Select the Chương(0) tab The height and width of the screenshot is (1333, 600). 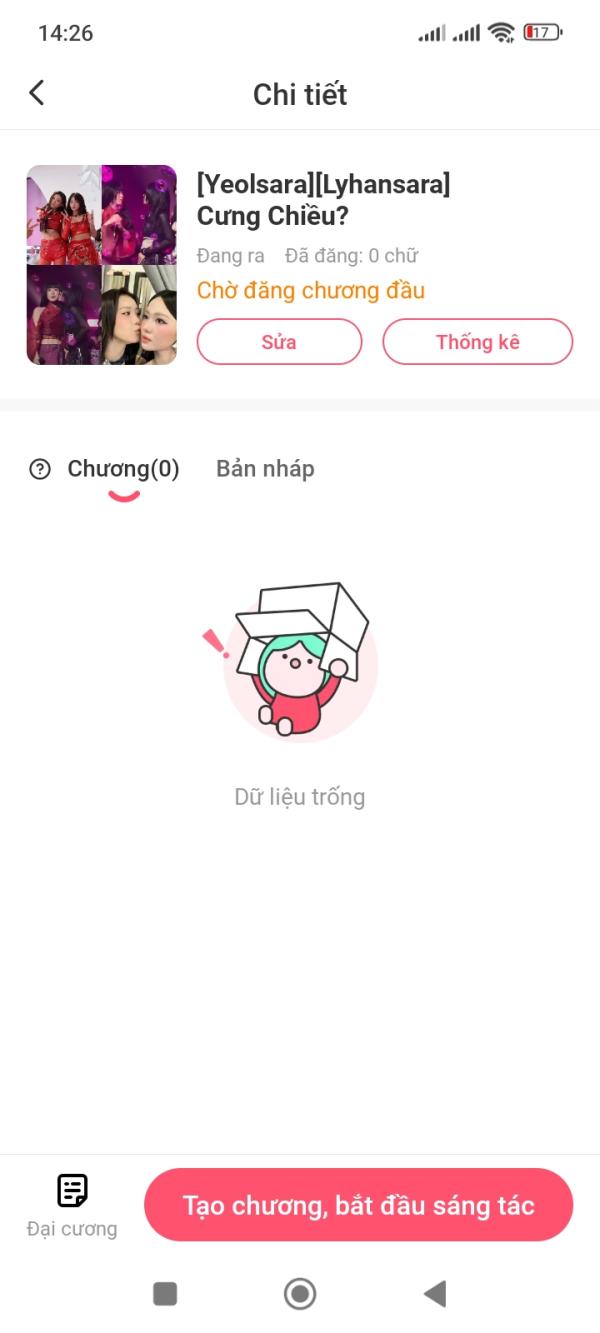point(123,469)
